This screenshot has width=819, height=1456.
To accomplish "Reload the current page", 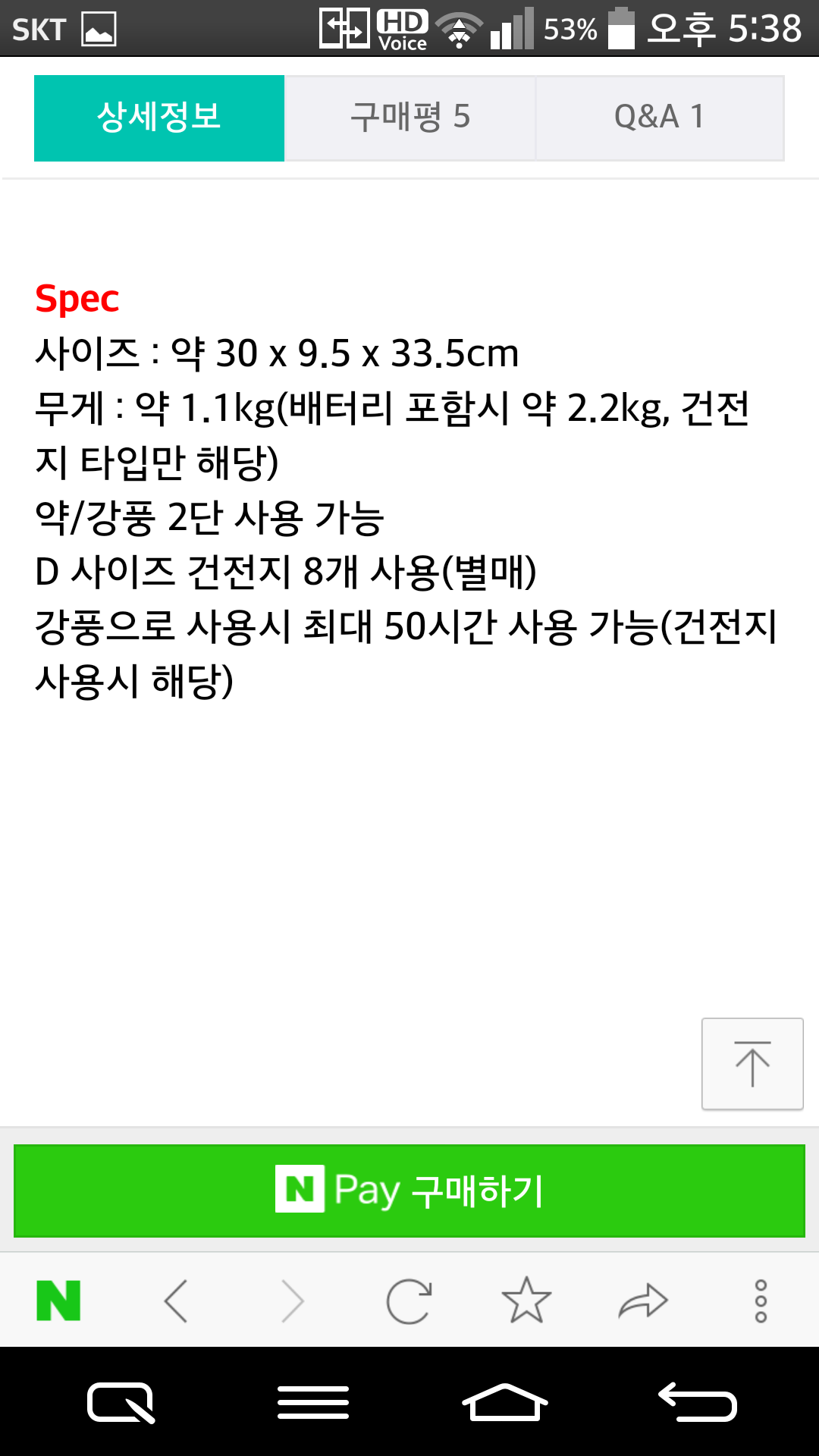I will (x=409, y=1301).
